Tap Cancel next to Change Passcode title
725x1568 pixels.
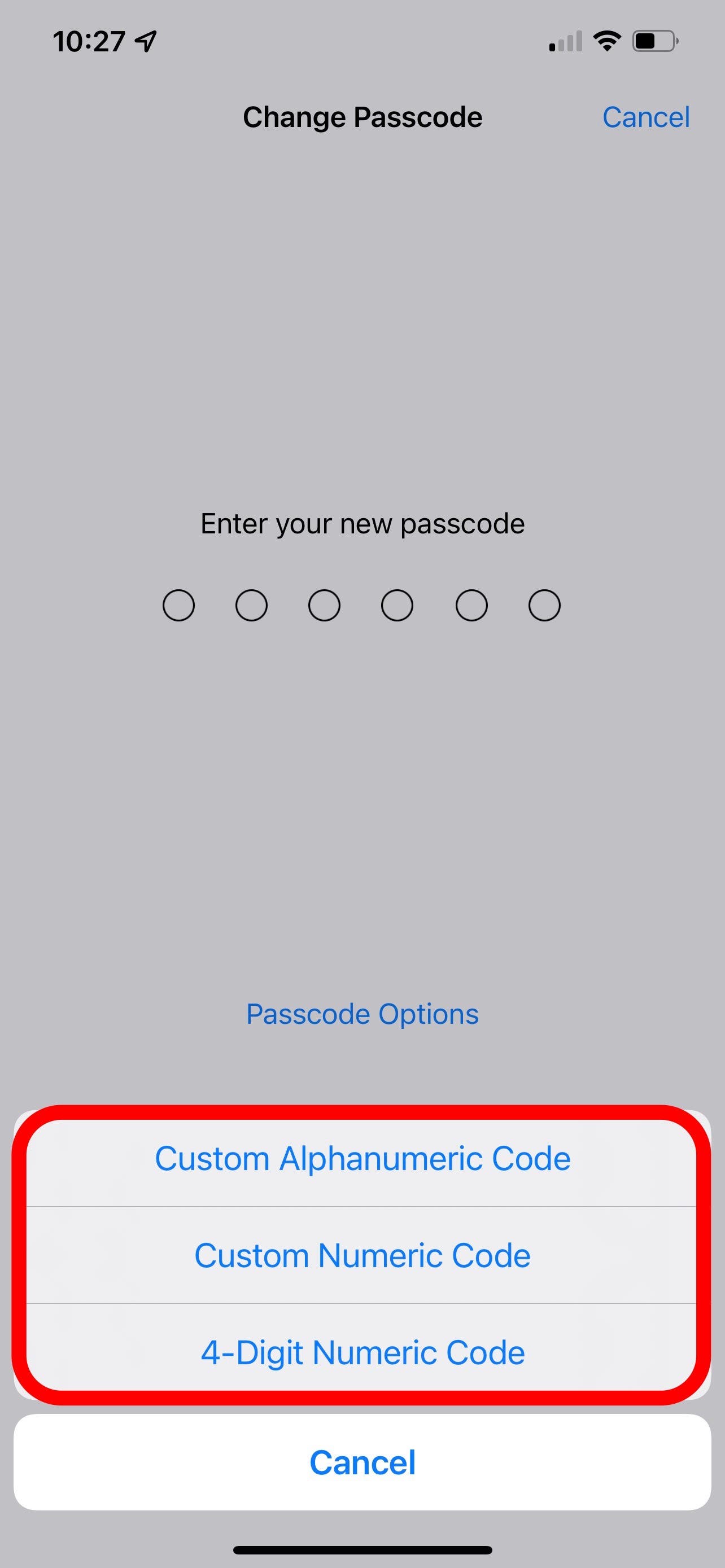[646, 117]
